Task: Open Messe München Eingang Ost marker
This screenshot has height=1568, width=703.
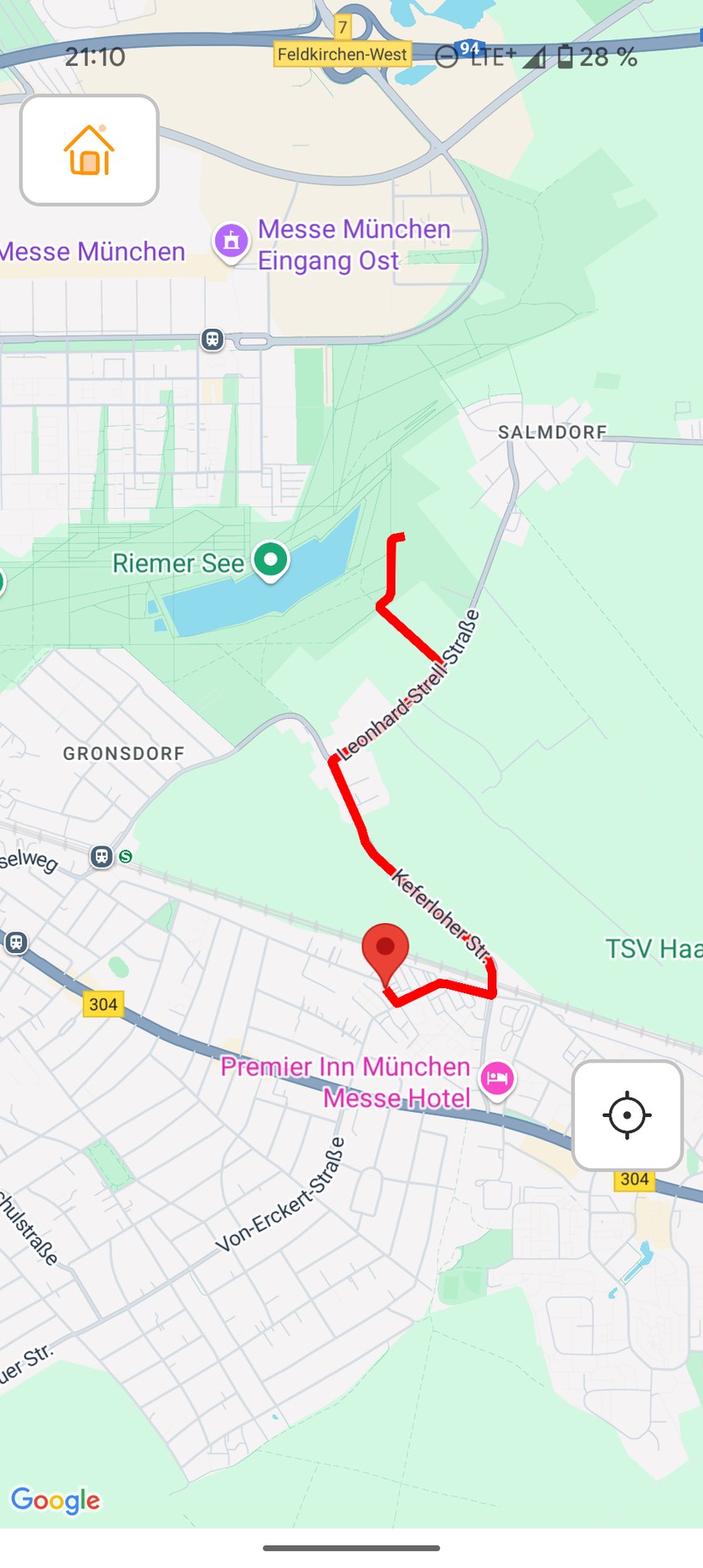Action: tap(231, 242)
